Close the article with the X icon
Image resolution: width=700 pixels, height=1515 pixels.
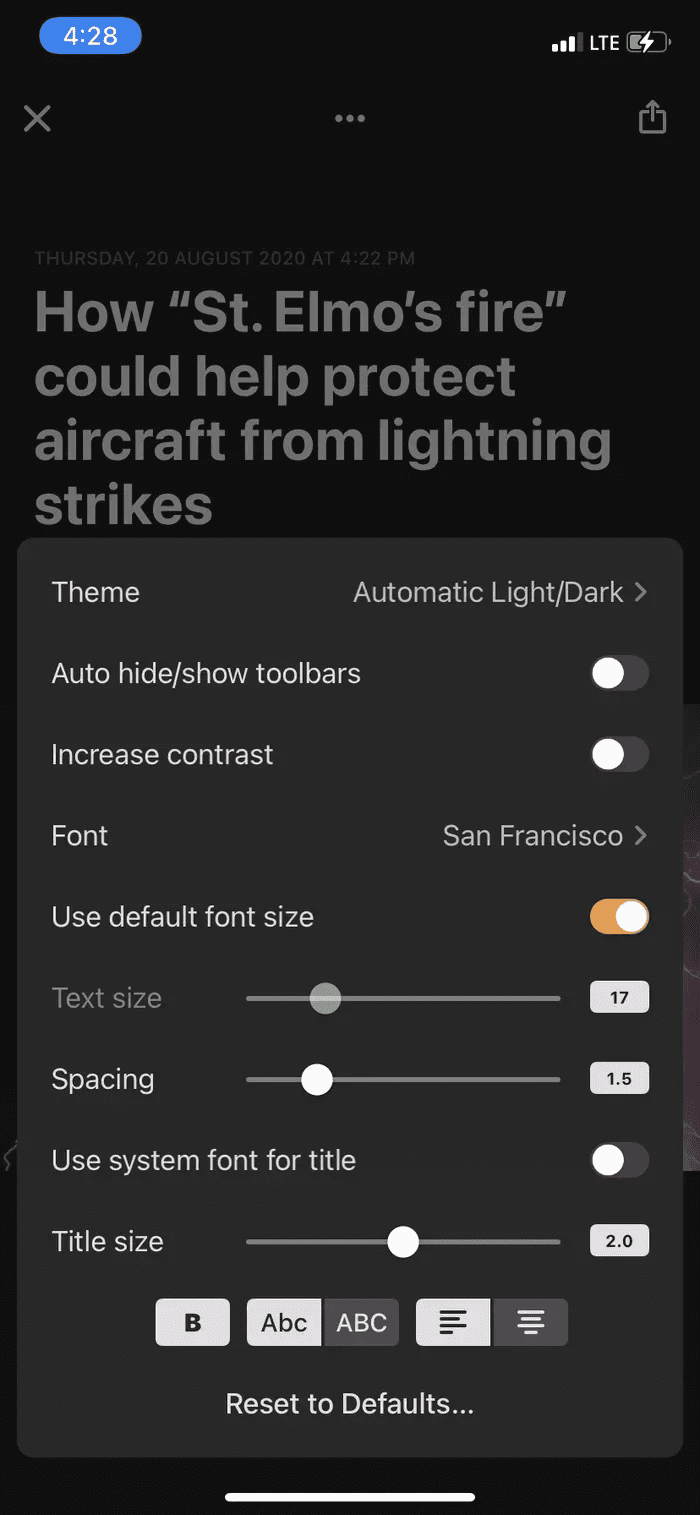point(37,119)
